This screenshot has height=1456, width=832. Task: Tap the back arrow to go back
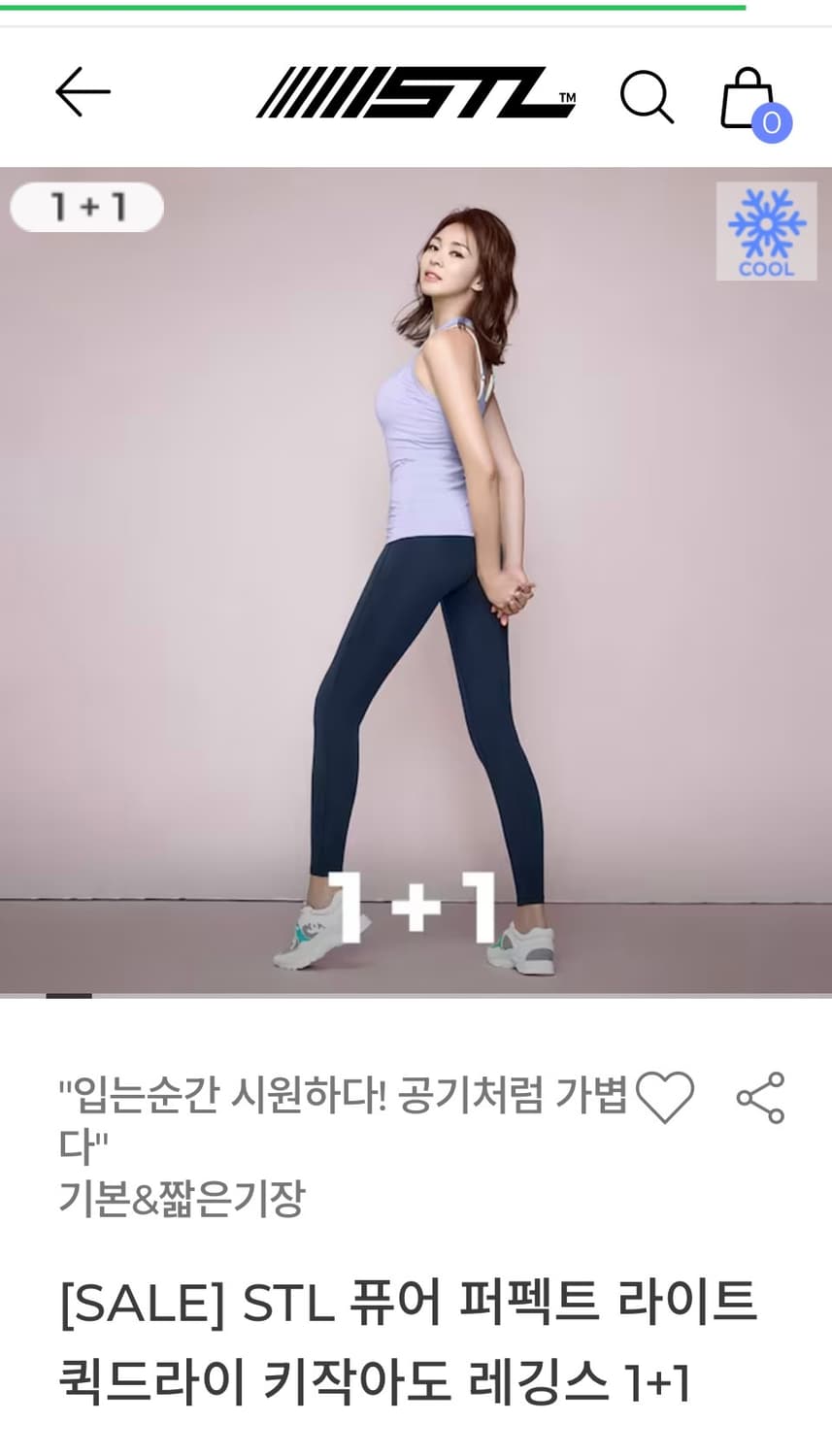pyautogui.click(x=84, y=92)
